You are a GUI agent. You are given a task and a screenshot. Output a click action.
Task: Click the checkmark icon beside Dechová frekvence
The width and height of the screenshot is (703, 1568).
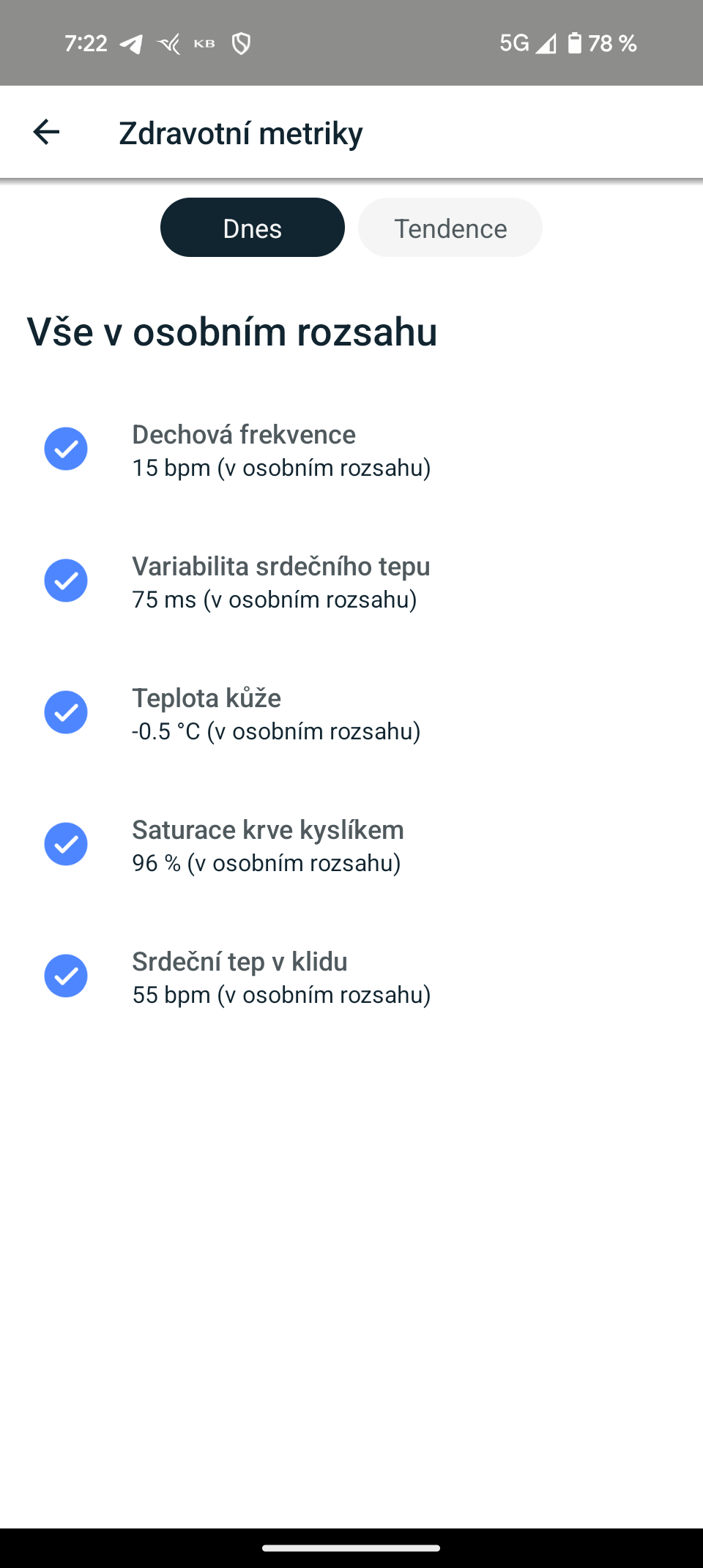tap(67, 448)
